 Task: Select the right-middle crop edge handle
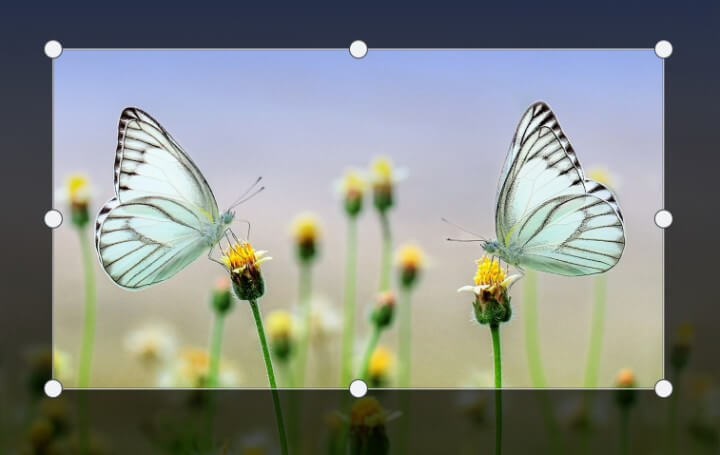(663, 218)
